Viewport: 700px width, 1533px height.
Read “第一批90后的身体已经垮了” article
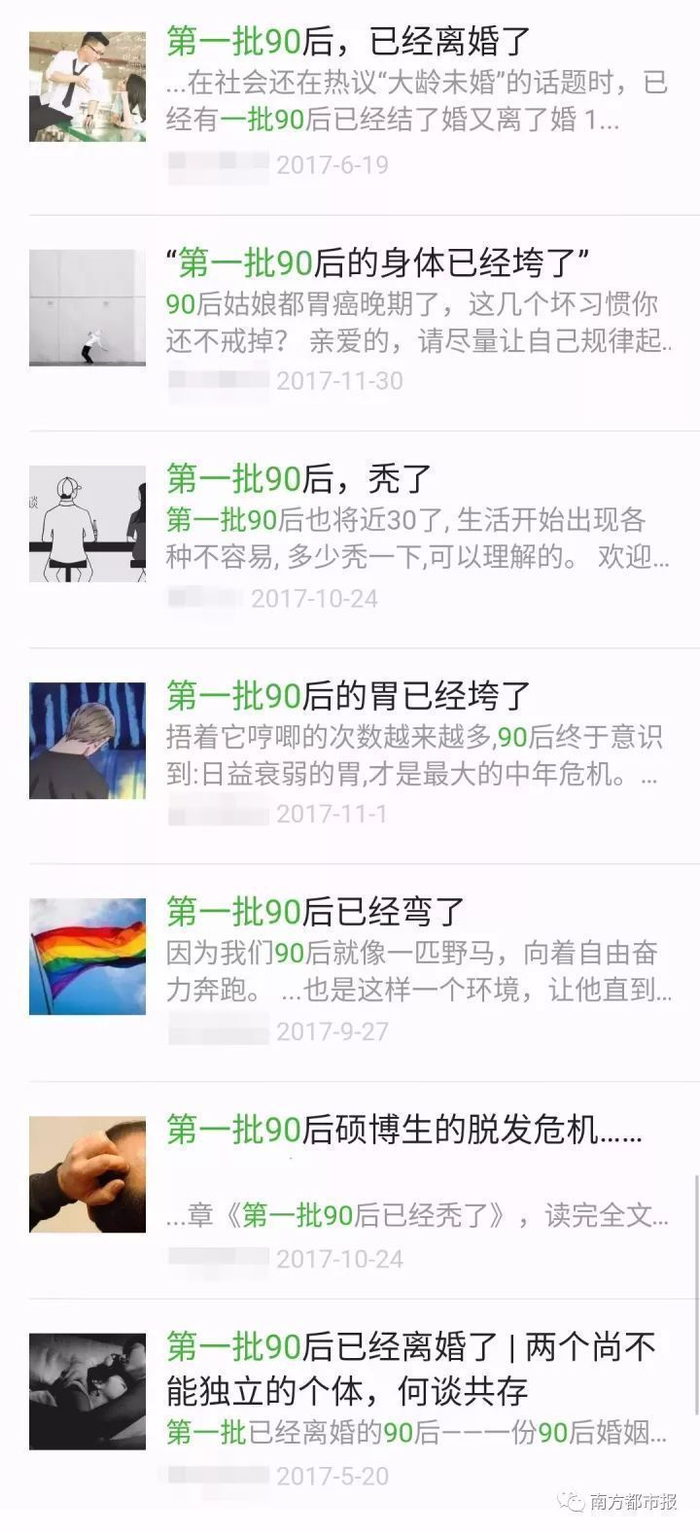pos(378,262)
